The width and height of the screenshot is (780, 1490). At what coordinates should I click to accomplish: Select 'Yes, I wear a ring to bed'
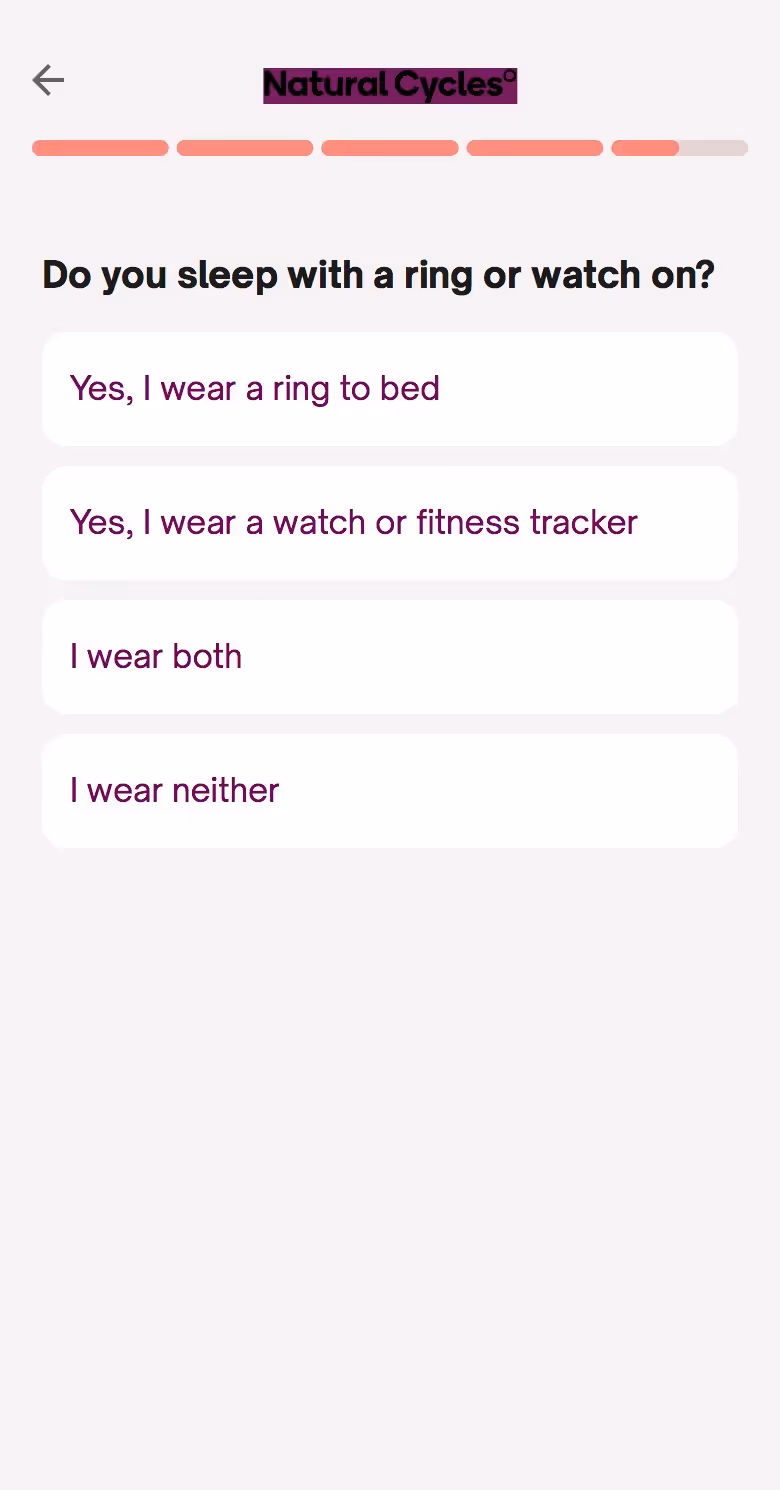click(389, 389)
